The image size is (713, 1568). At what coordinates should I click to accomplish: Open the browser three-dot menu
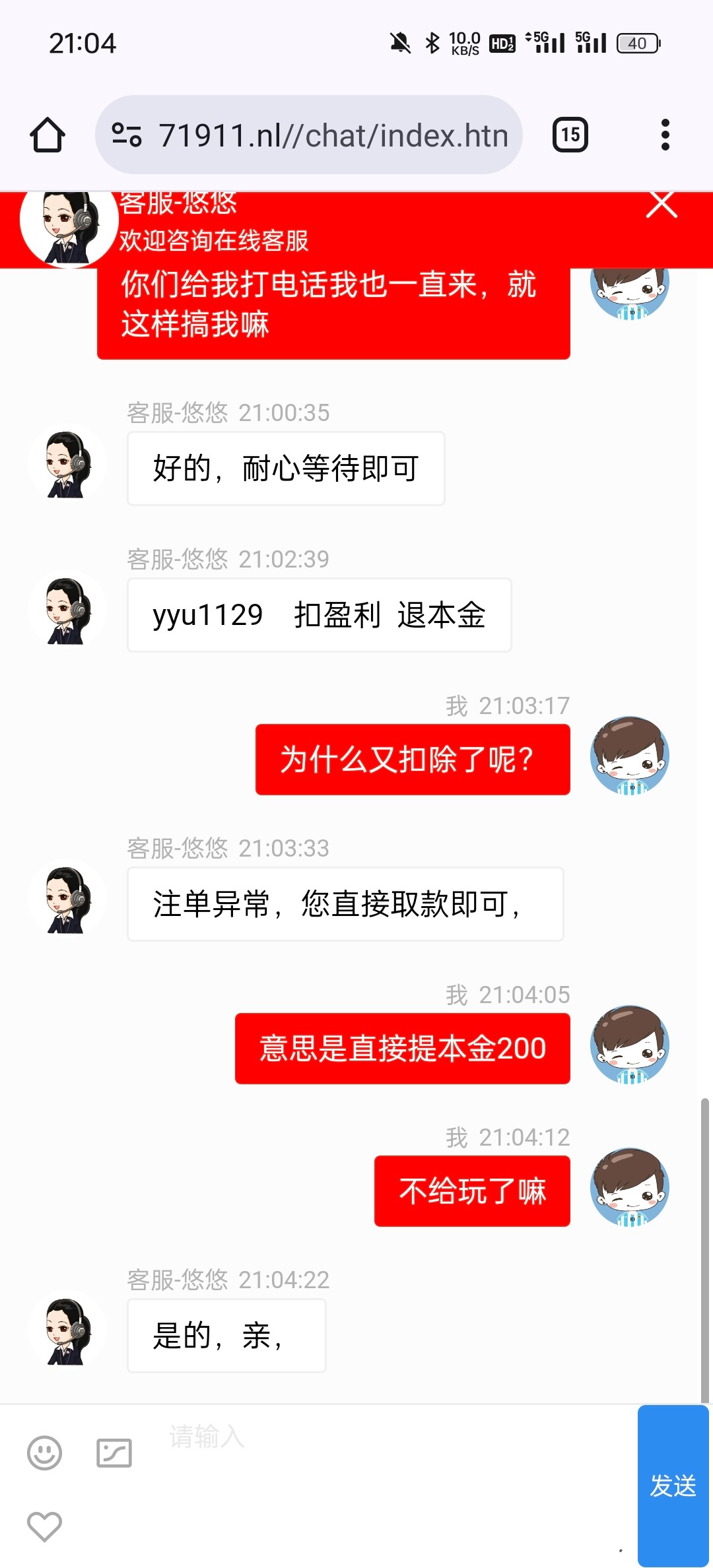click(665, 135)
